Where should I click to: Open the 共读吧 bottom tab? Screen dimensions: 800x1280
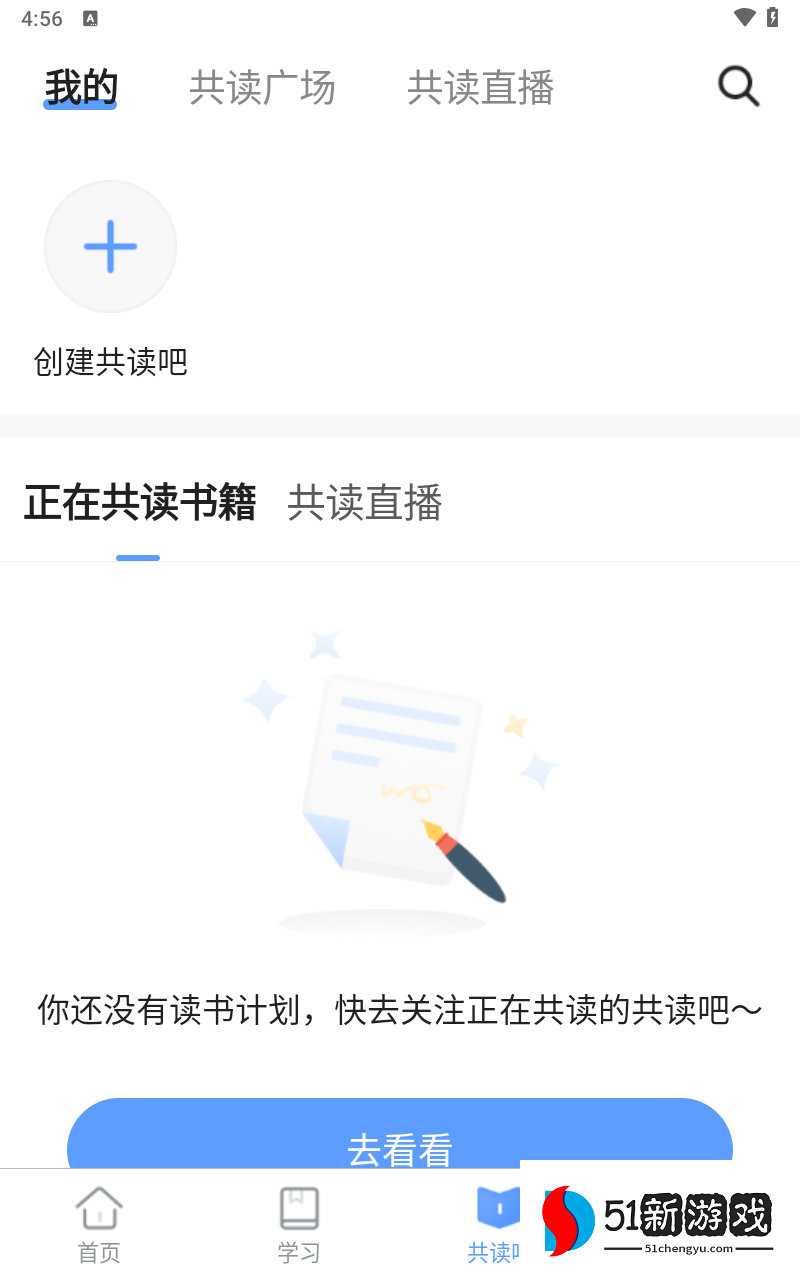[x=497, y=1224]
